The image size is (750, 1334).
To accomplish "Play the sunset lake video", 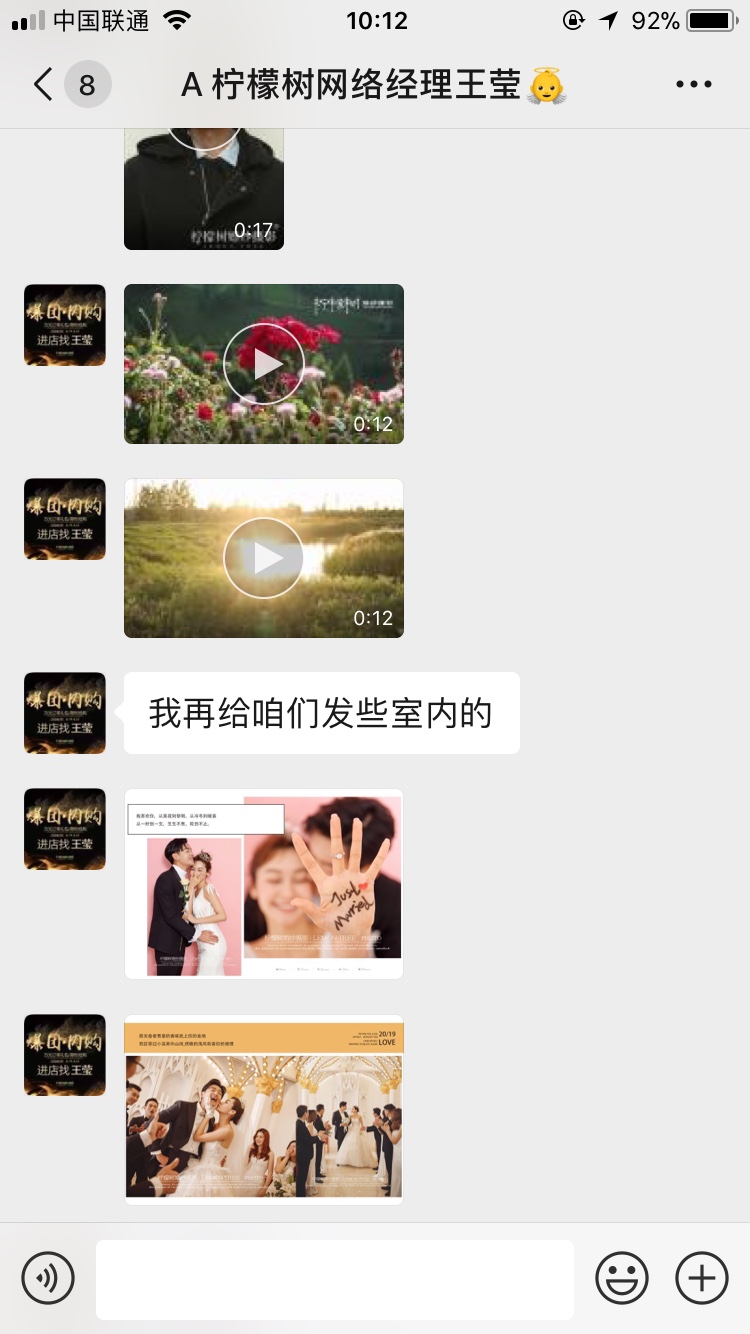I will click(263, 558).
